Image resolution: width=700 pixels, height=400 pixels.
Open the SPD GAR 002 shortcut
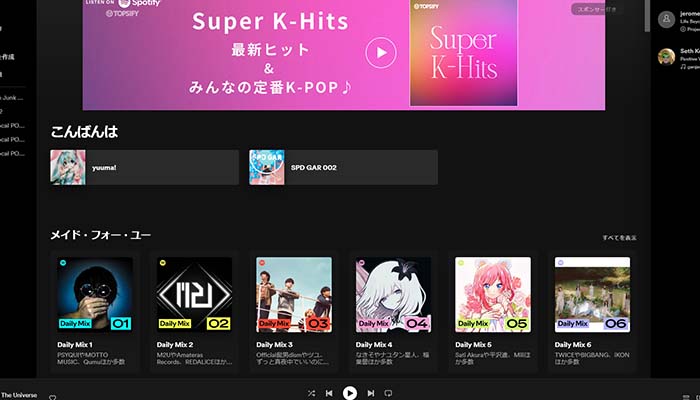point(343,168)
